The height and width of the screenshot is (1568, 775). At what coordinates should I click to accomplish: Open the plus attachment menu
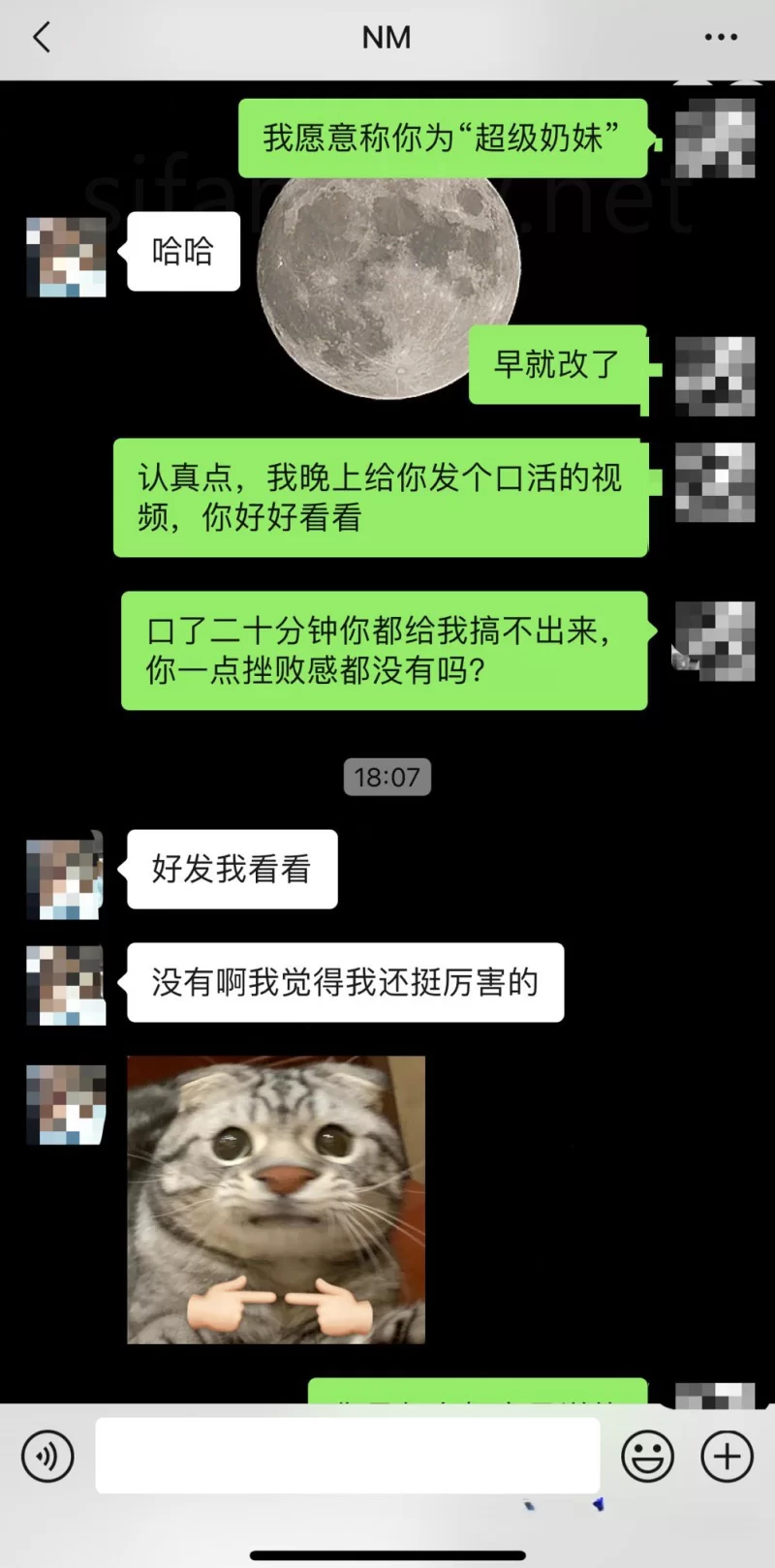[727, 1456]
